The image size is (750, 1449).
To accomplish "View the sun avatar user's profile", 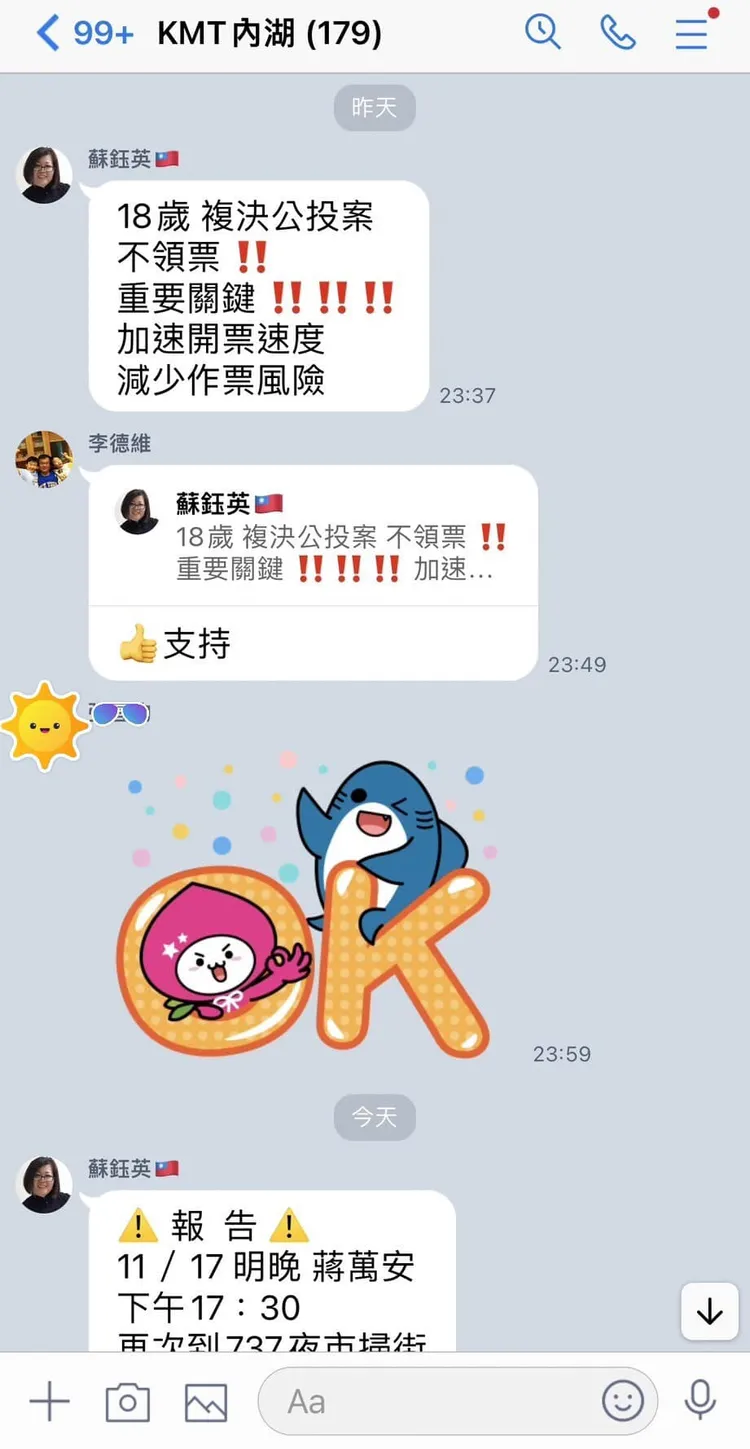I will pos(44,725).
